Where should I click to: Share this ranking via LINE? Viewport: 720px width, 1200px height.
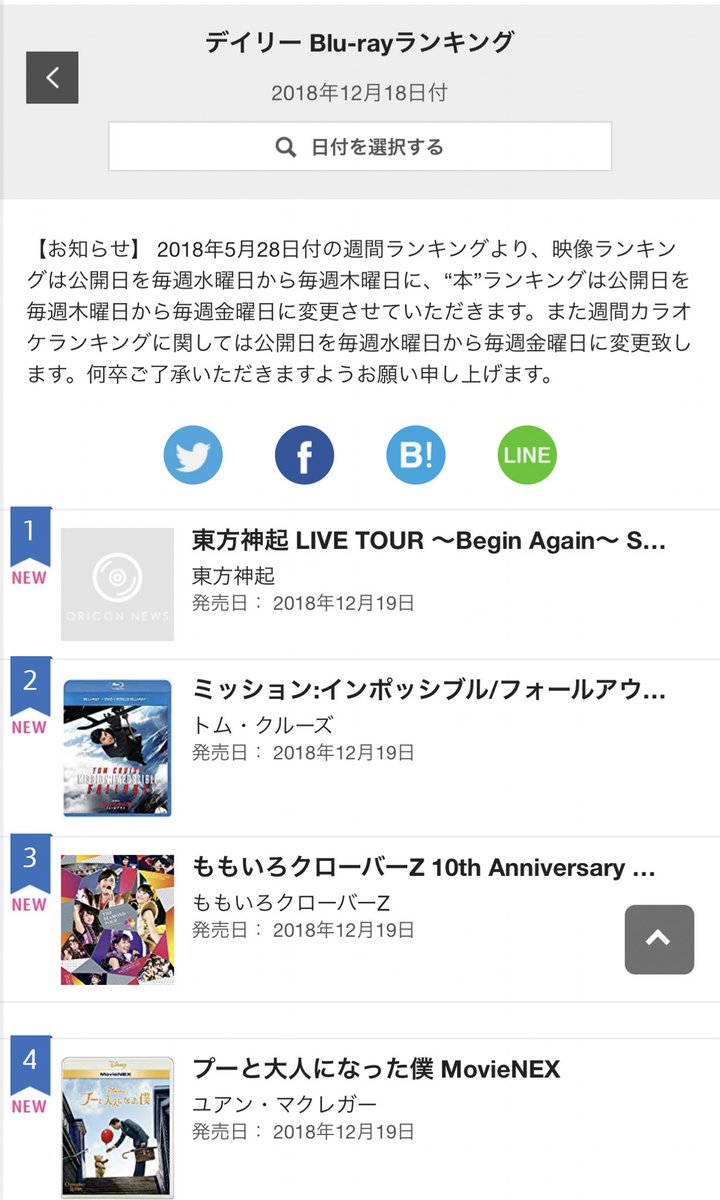[527, 455]
